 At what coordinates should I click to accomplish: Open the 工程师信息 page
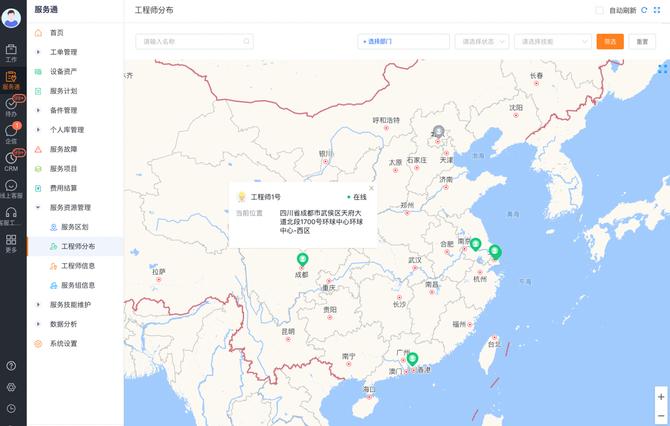point(78,265)
